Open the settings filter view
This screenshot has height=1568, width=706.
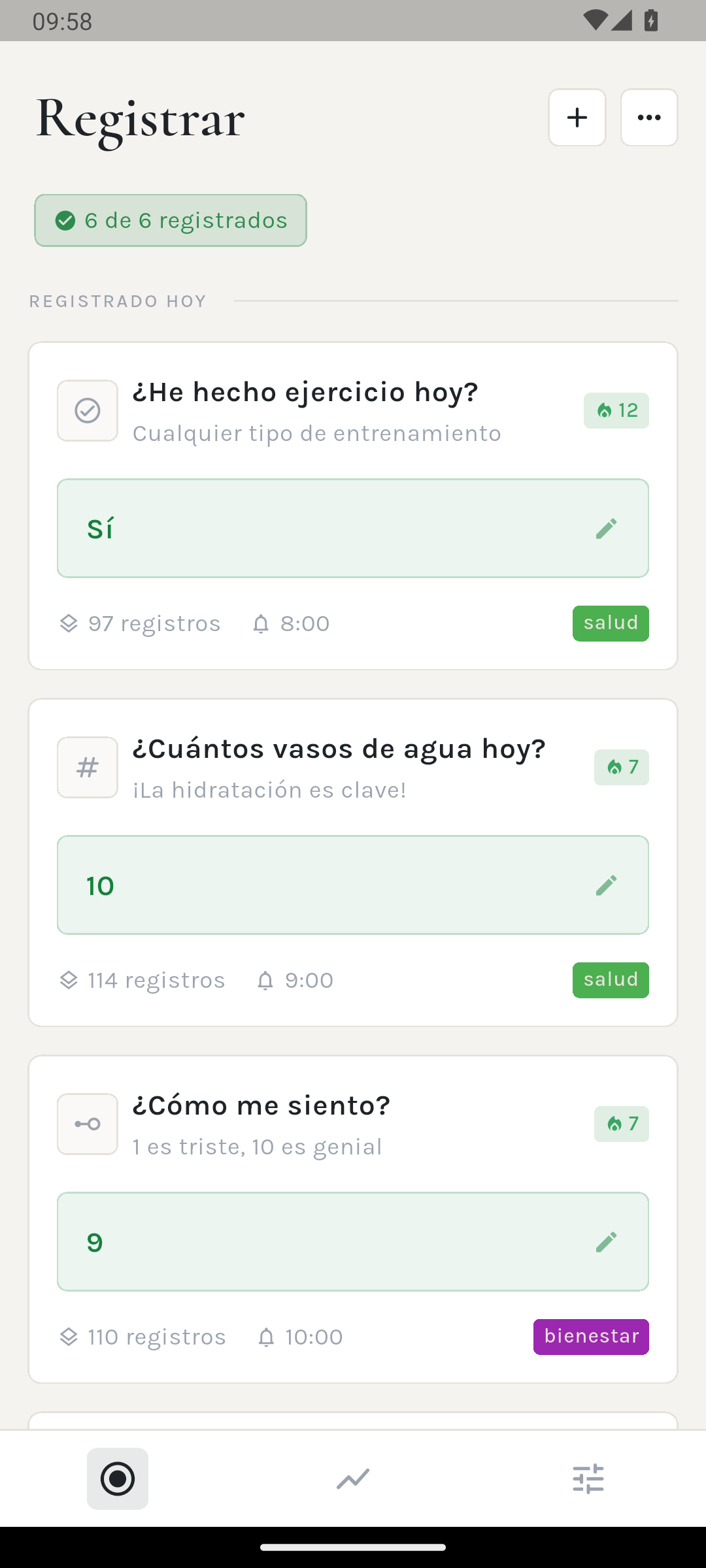[x=588, y=1478]
